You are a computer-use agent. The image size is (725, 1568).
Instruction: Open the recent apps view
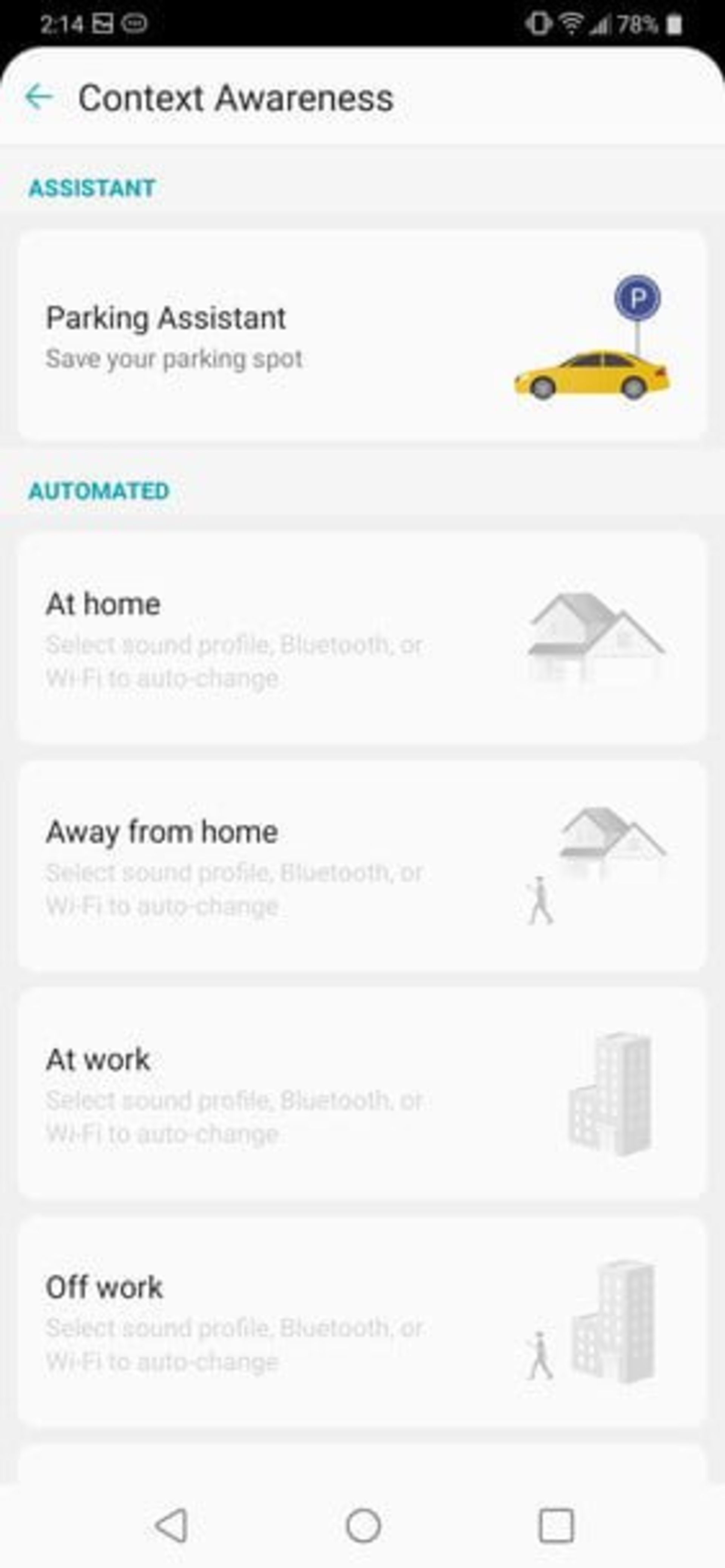pos(556,1525)
